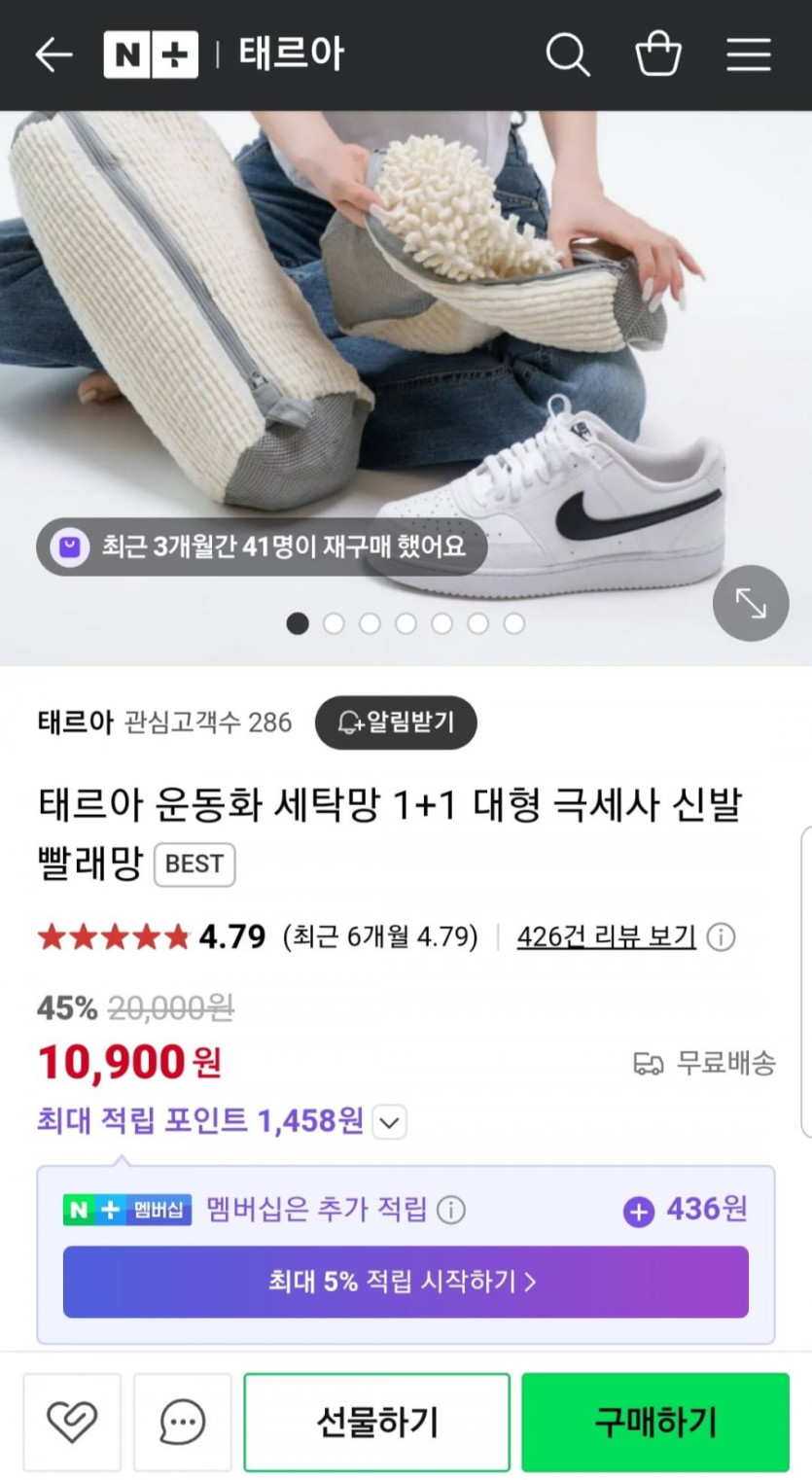Image resolution: width=812 pixels, height=1480 pixels.
Task: Tap 구매하기 to buy now
Action: tap(654, 1422)
